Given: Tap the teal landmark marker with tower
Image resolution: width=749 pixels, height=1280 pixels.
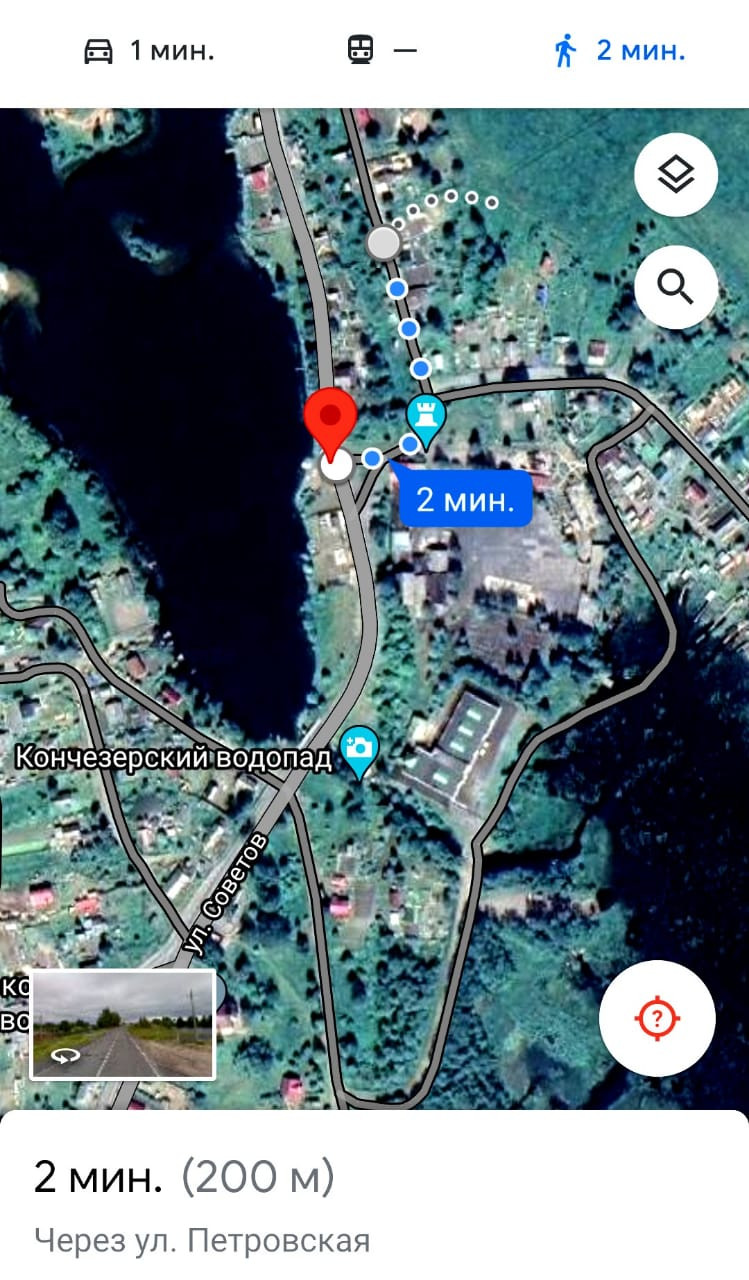Looking at the screenshot, I should tap(426, 418).
